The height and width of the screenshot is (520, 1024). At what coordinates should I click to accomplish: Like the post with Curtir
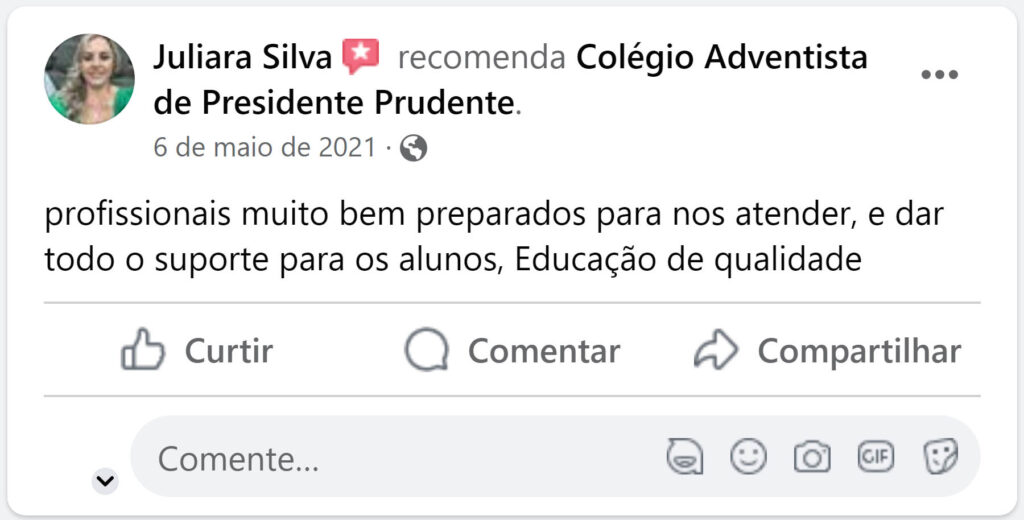[x=197, y=350]
